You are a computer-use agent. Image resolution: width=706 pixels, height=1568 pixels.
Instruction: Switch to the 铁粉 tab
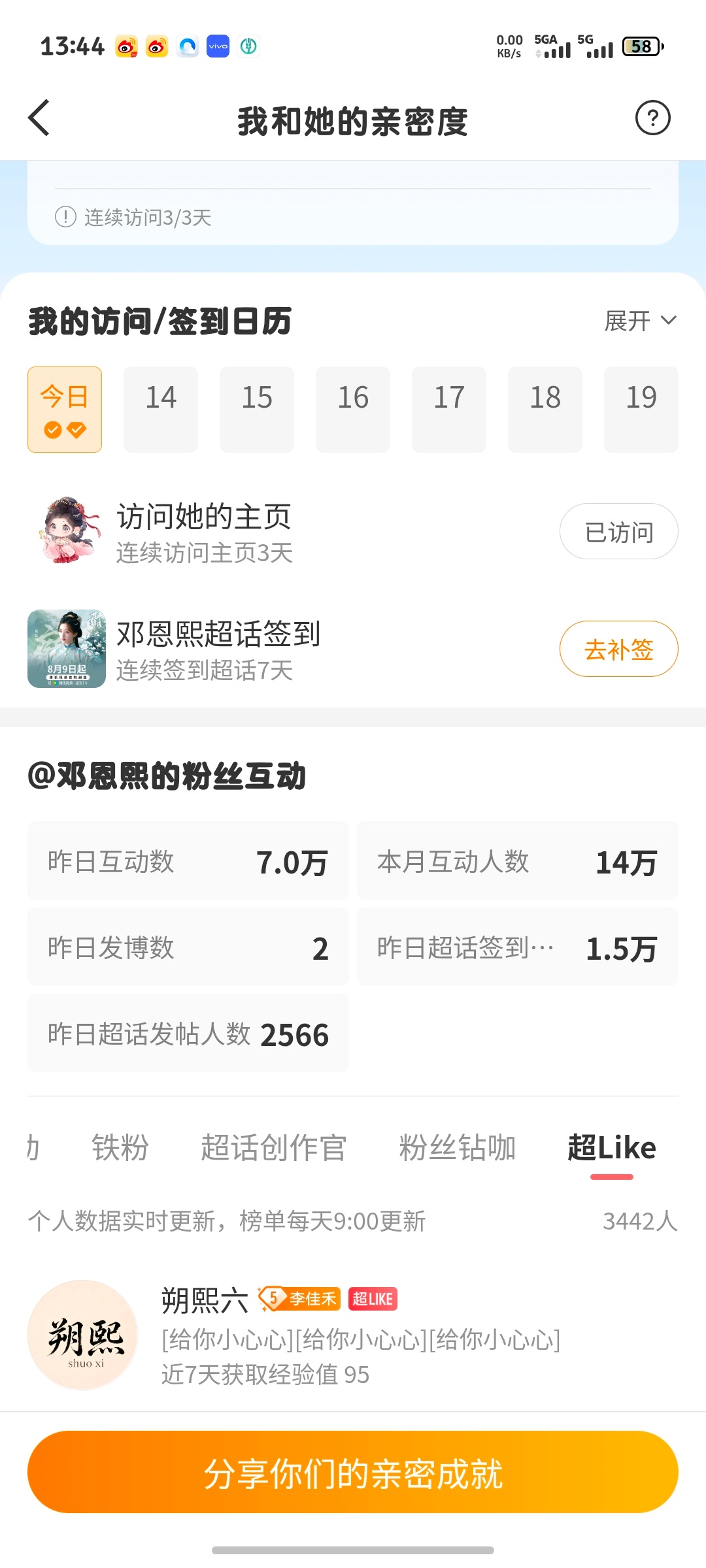[x=120, y=1148]
